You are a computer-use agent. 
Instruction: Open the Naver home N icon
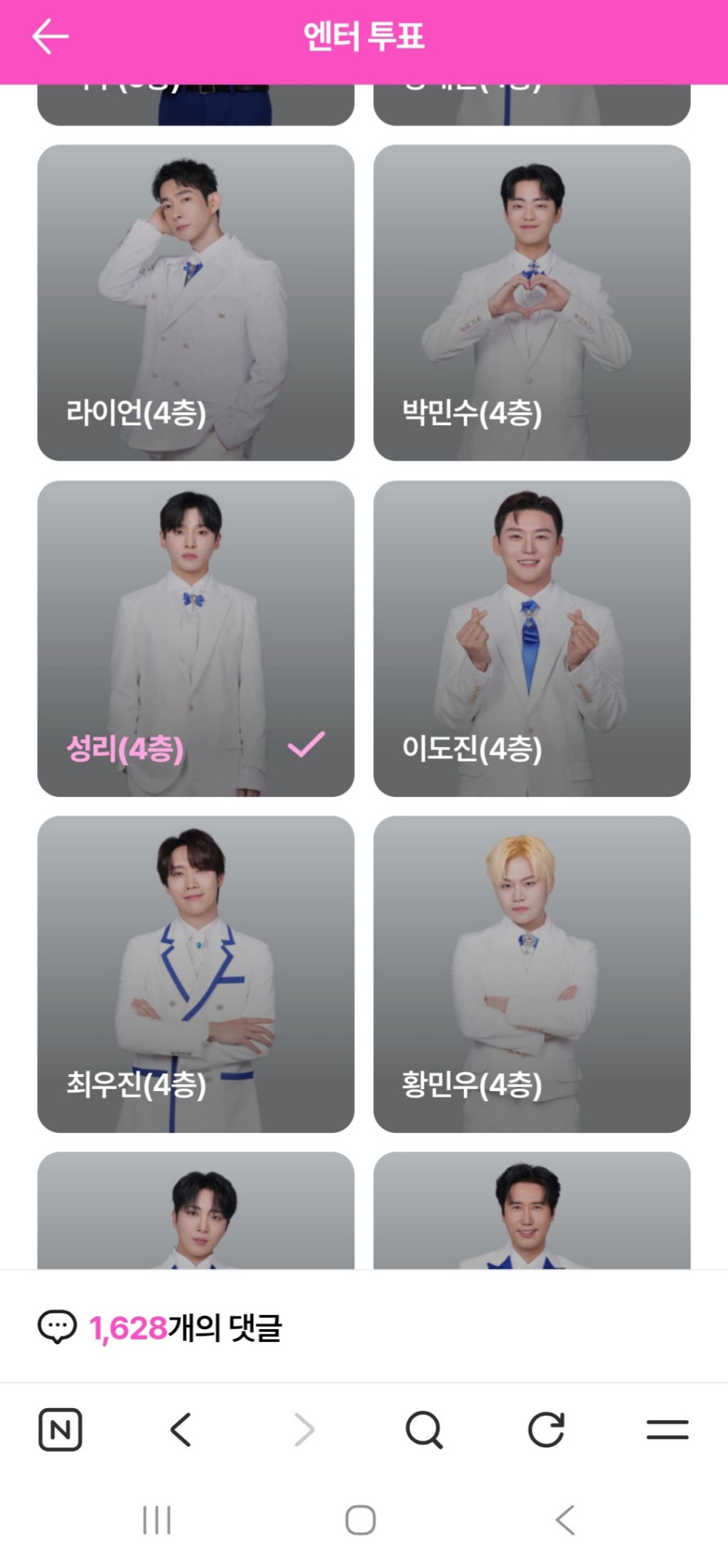(x=60, y=1429)
